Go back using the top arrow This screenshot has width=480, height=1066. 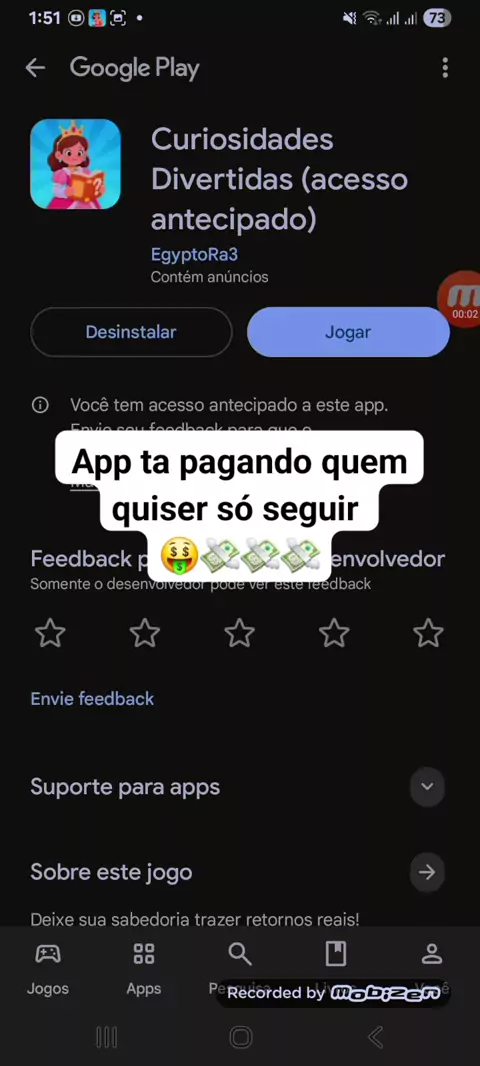point(35,67)
